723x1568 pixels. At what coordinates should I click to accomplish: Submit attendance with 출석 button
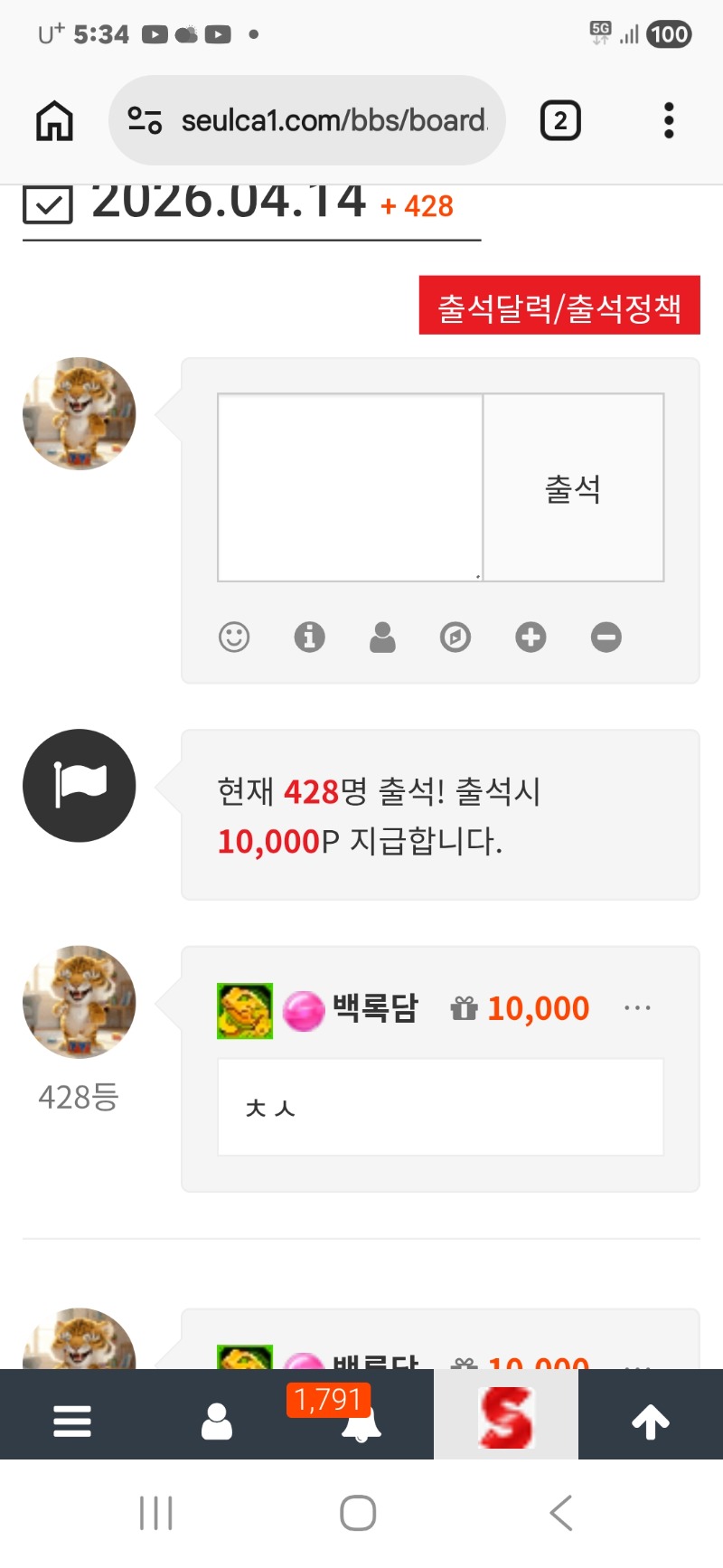573,487
